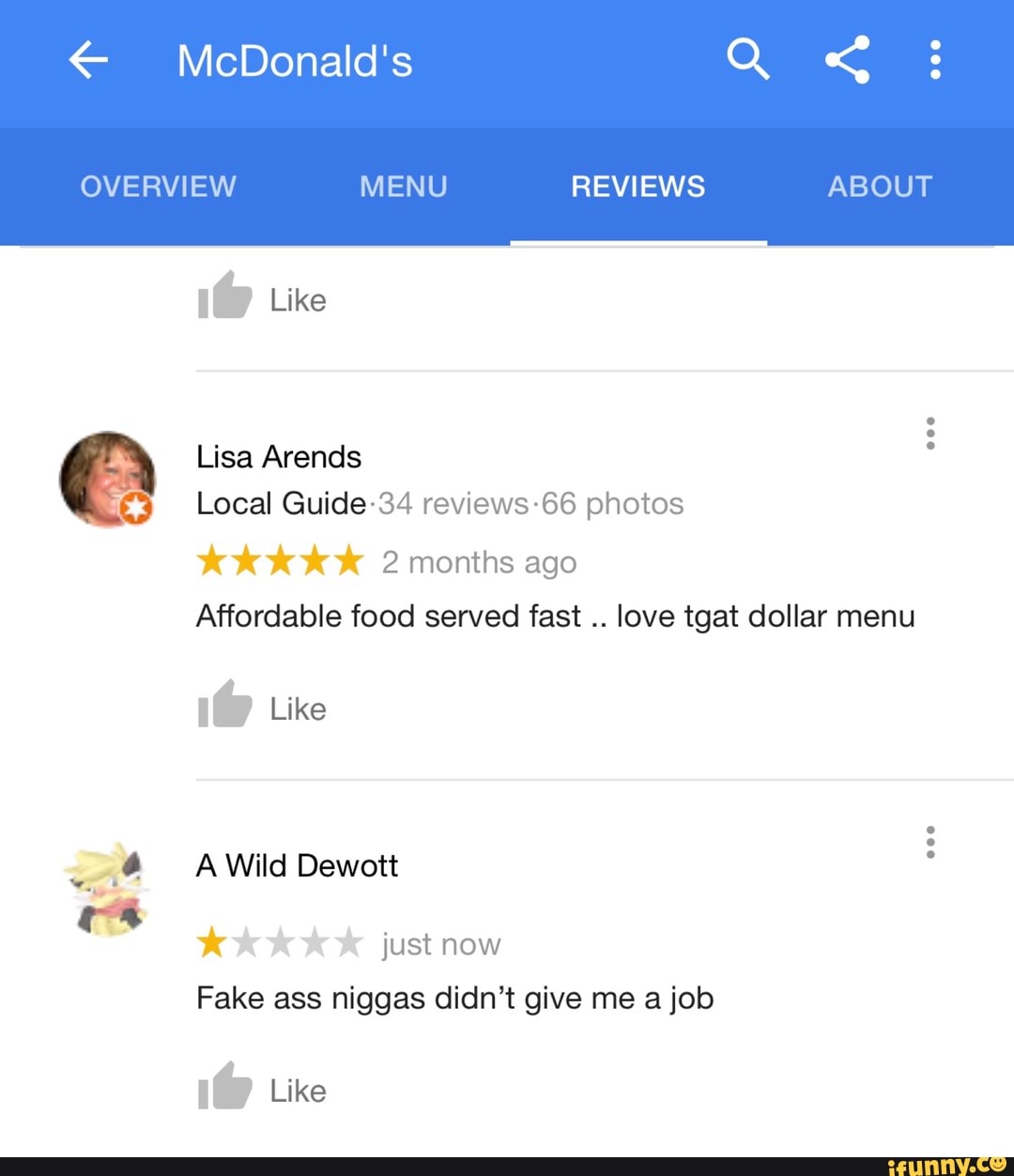
Task: Like the review above Lisa Arends
Action: tap(261, 298)
